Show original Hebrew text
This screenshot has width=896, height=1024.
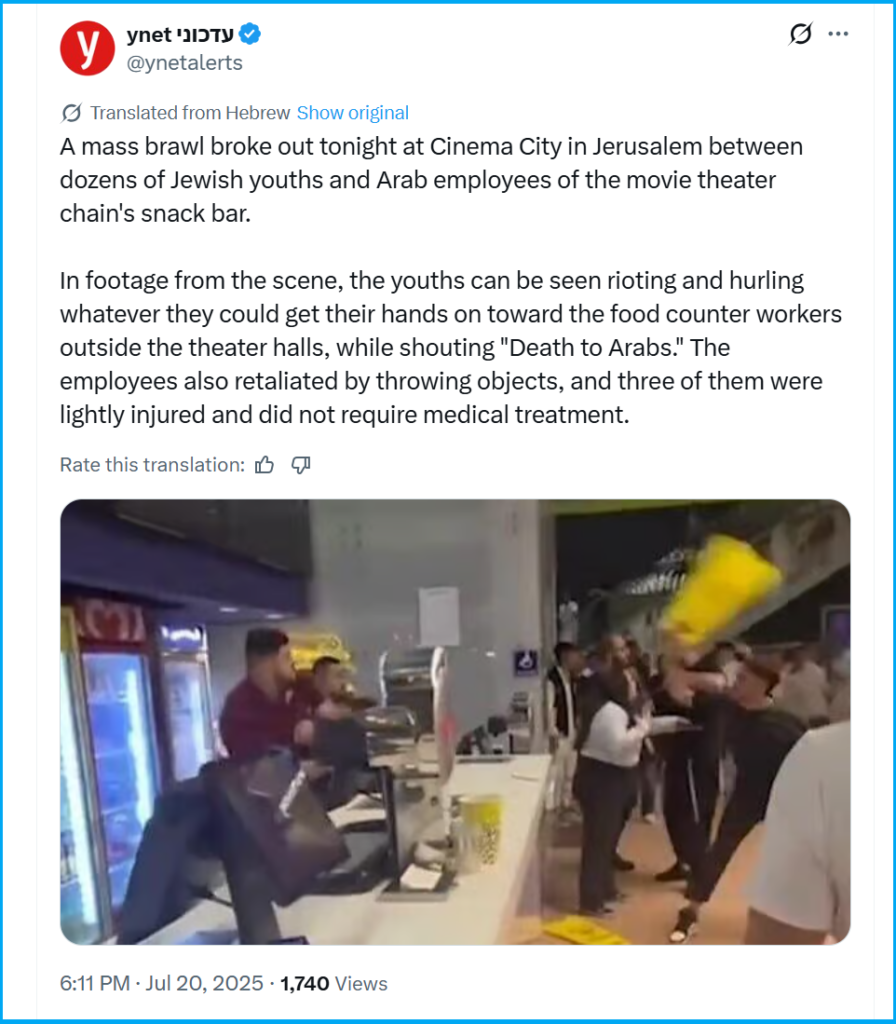pyautogui.click(x=352, y=112)
